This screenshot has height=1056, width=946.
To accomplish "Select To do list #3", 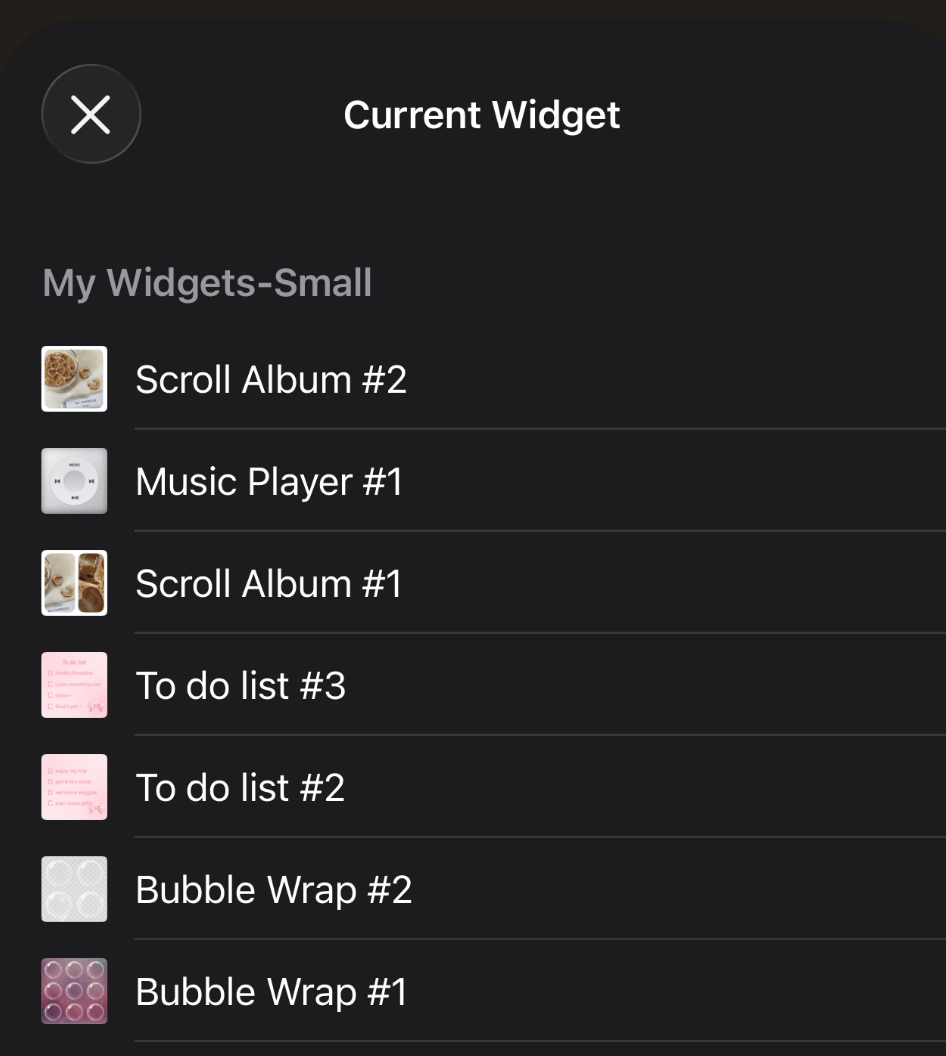I will point(240,686).
